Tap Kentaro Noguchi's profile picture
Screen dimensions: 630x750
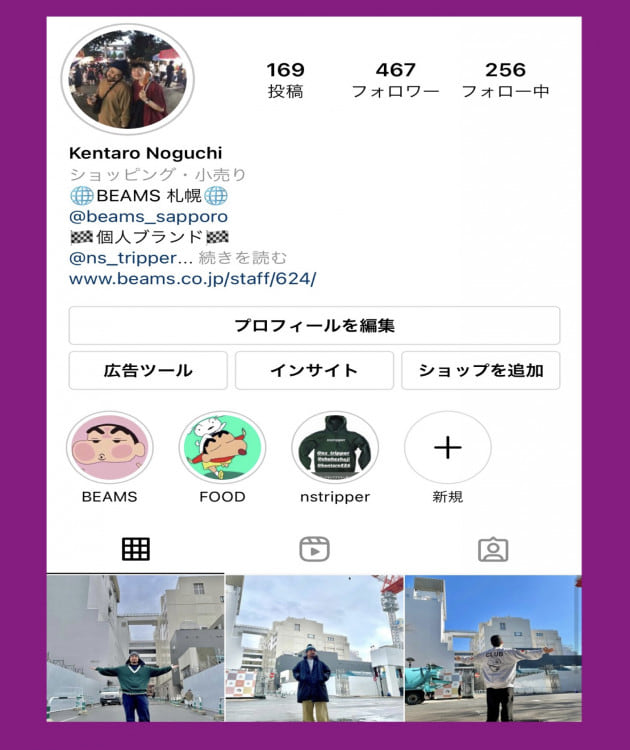click(127, 79)
